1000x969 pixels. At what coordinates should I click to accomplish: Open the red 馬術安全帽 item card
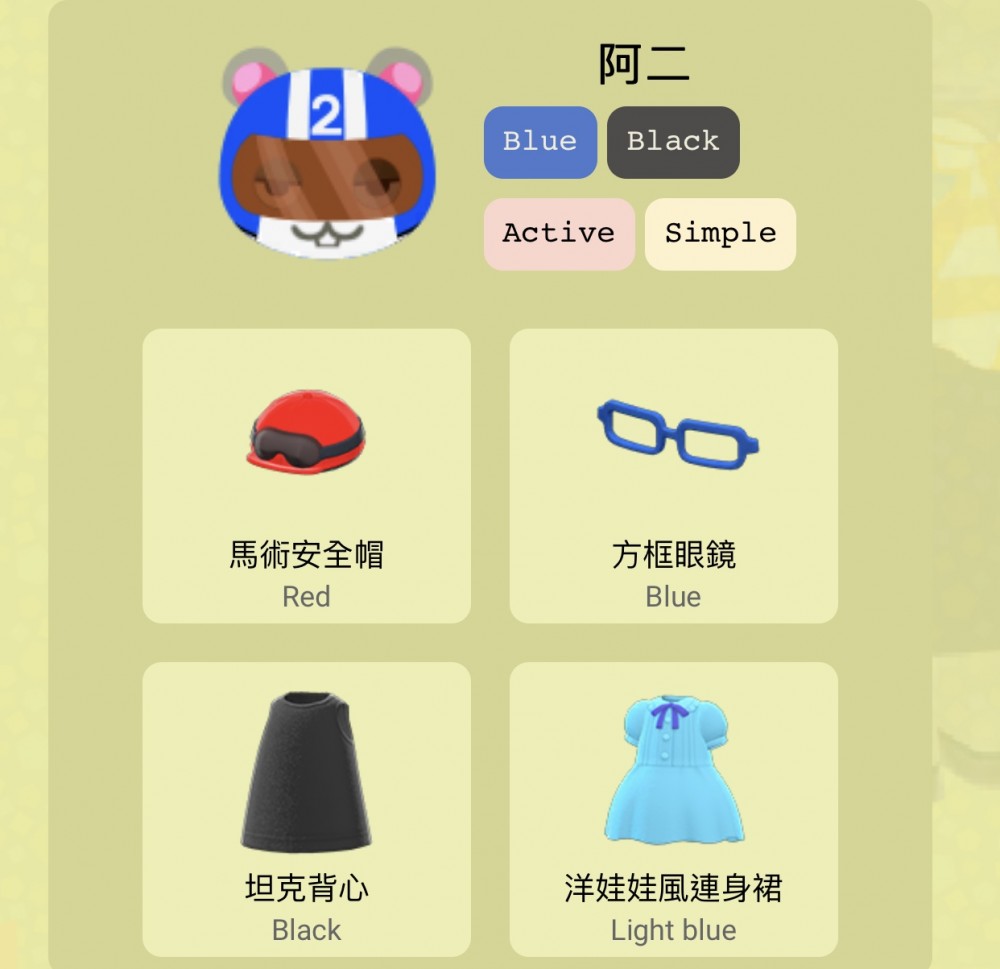tap(306, 476)
